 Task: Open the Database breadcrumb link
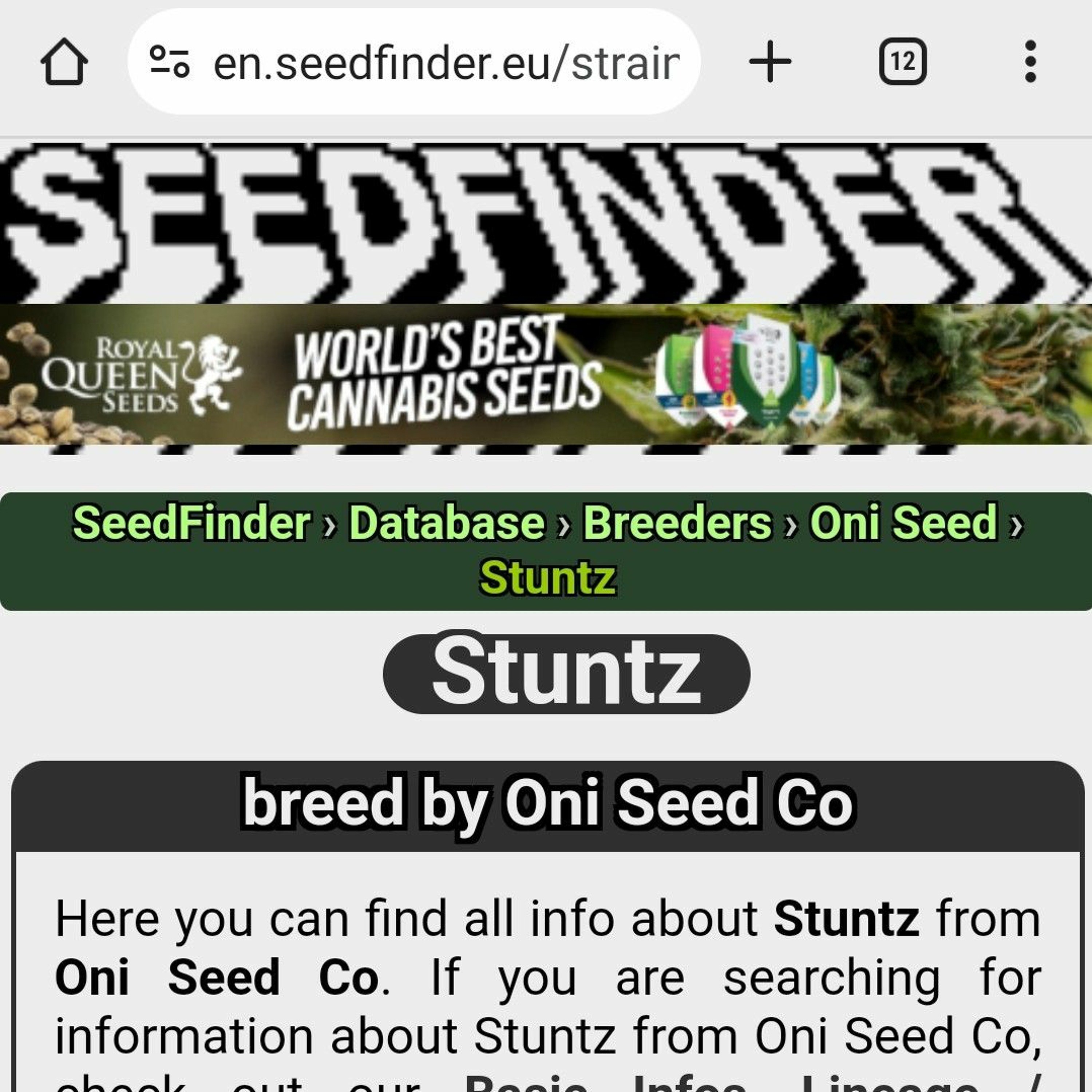click(x=447, y=523)
